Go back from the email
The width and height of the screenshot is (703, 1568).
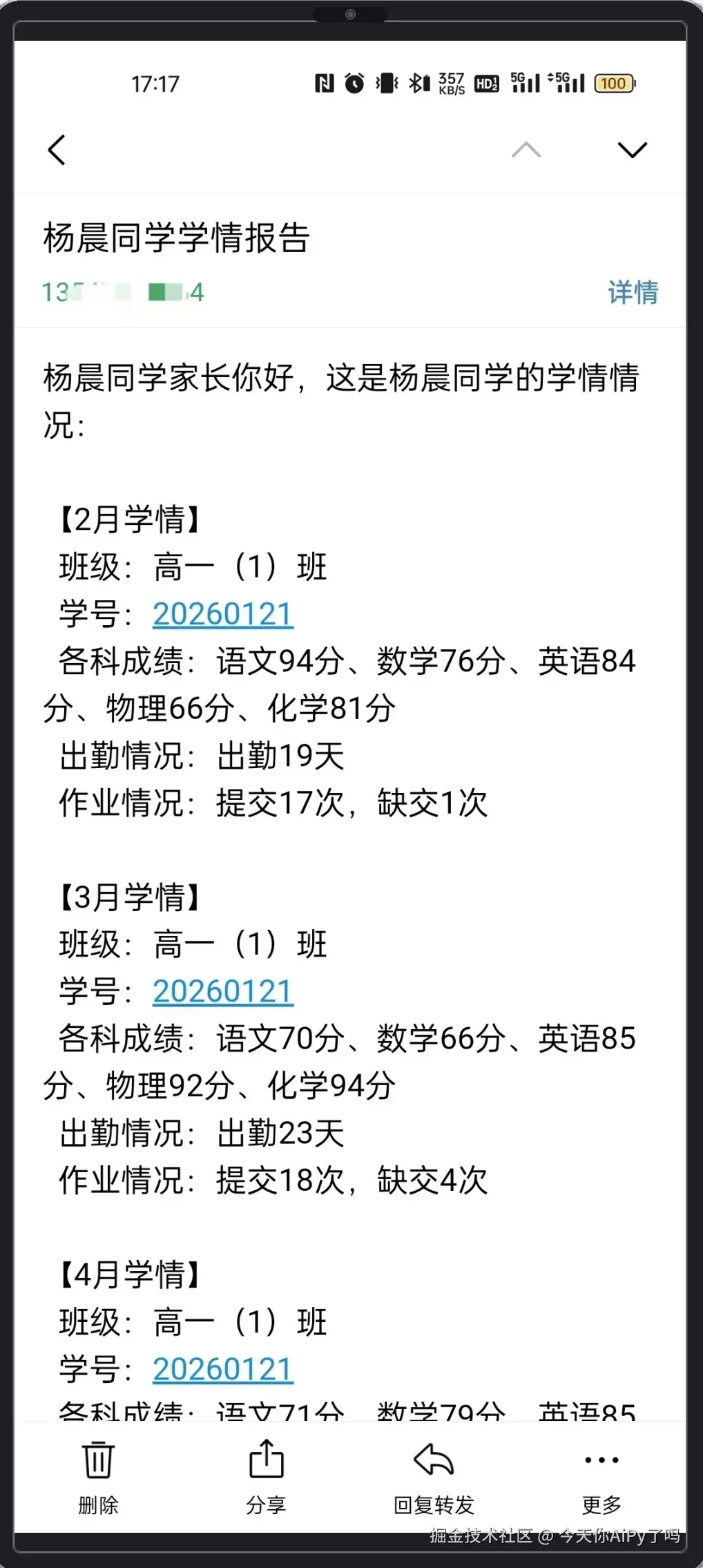57,150
